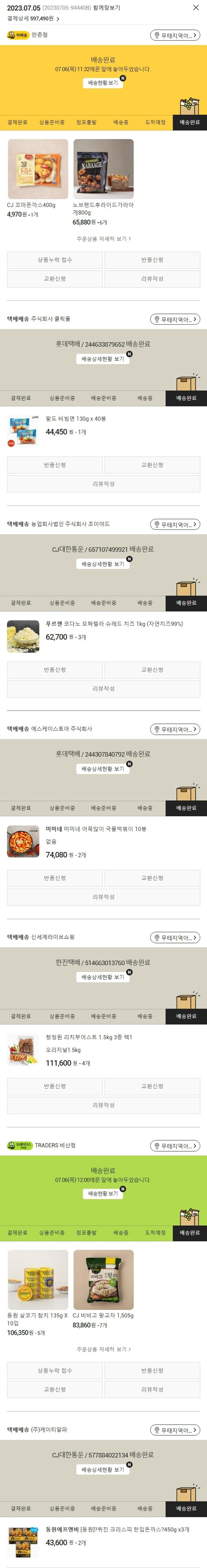The width and height of the screenshot is (207, 1568).
Task: View 배송상세현황 for CJ대한통운 657107499921
Action: click(x=103, y=564)
